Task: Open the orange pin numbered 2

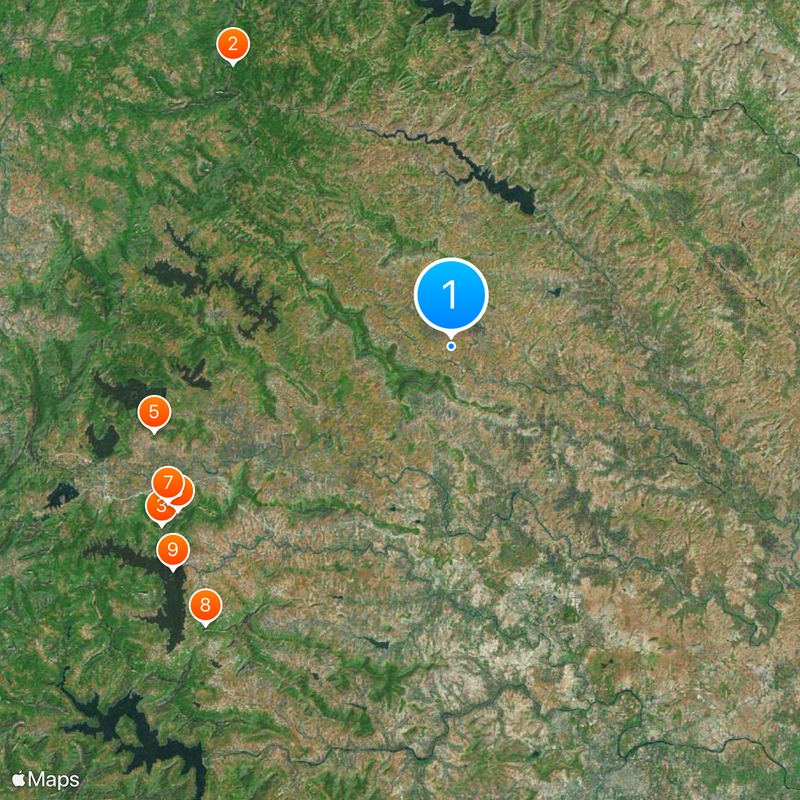Action: 233,44
